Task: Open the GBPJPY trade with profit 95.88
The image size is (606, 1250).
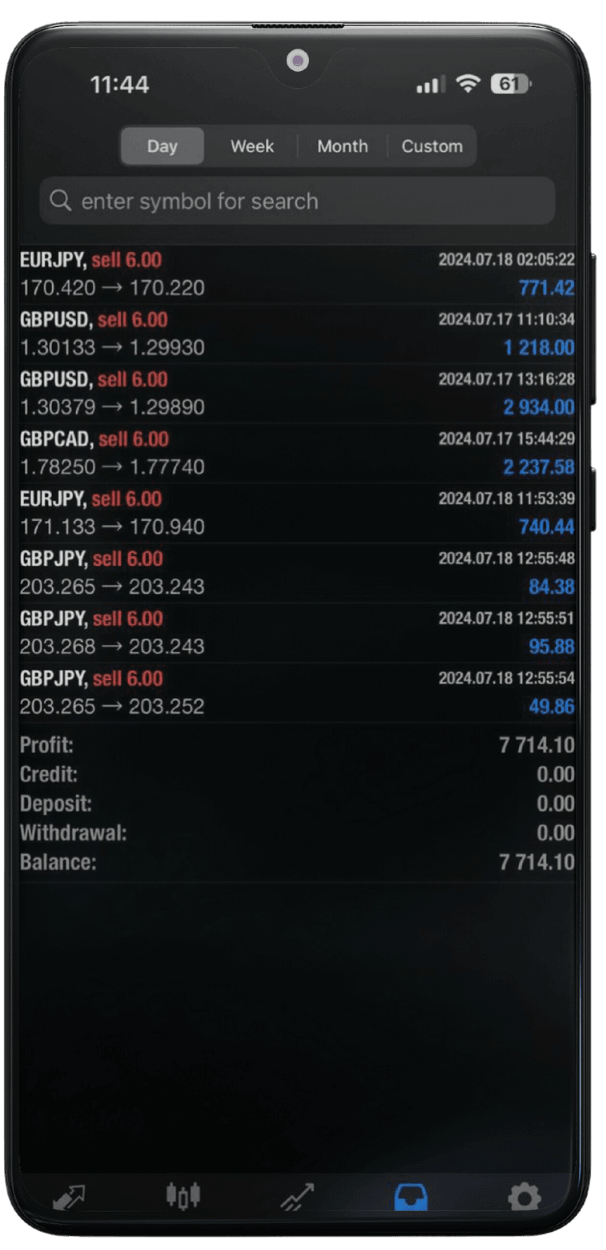Action: [x=297, y=633]
